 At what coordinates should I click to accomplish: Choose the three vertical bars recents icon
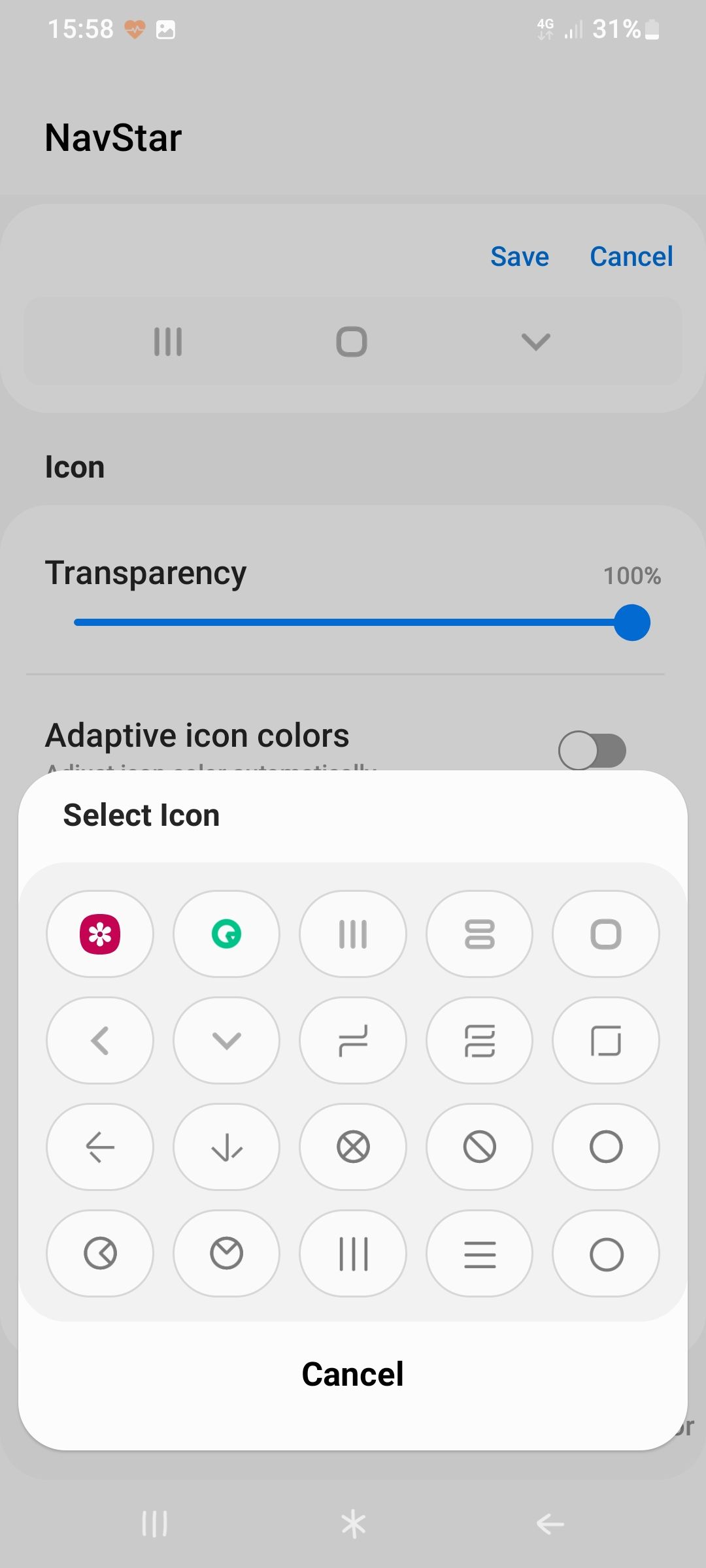pos(352,934)
